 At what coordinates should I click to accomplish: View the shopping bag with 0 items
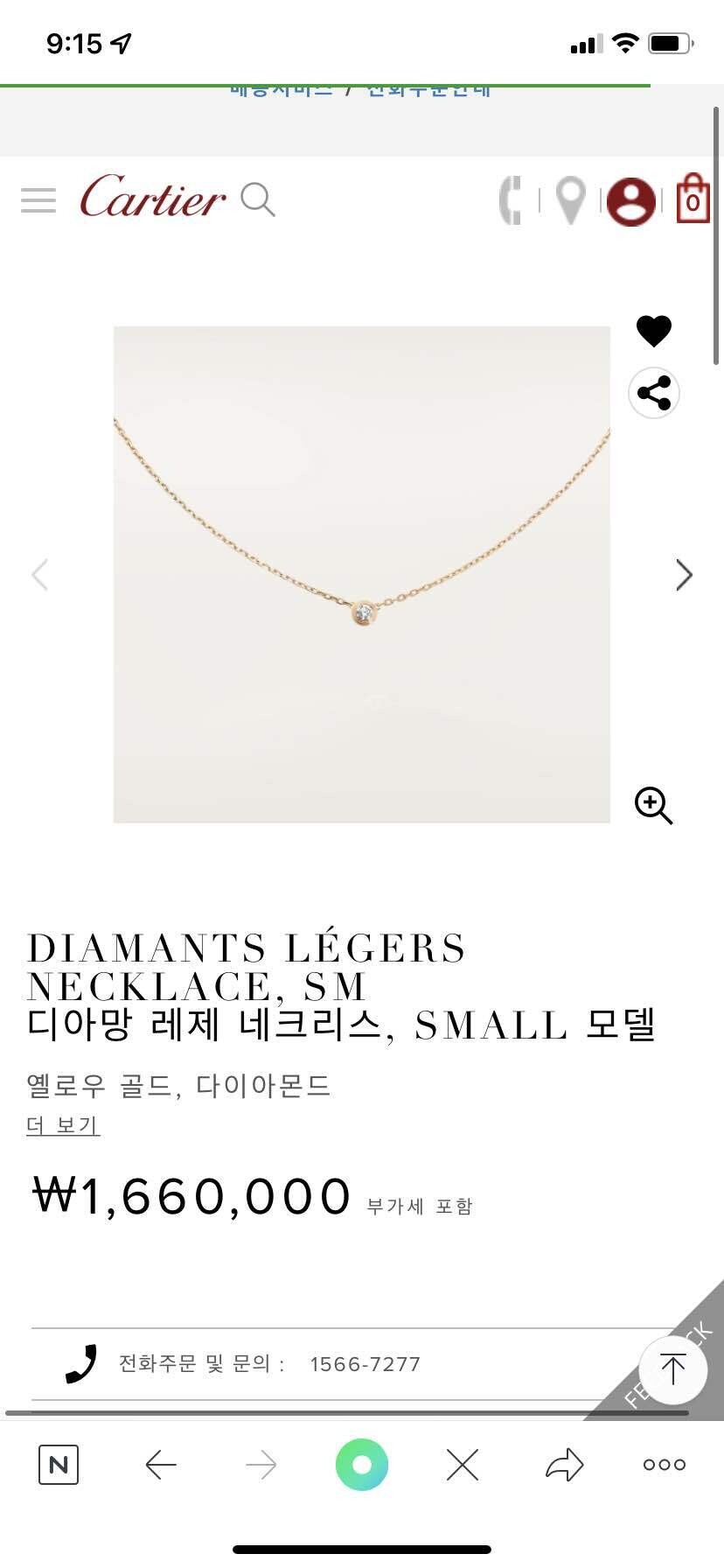[x=692, y=200]
